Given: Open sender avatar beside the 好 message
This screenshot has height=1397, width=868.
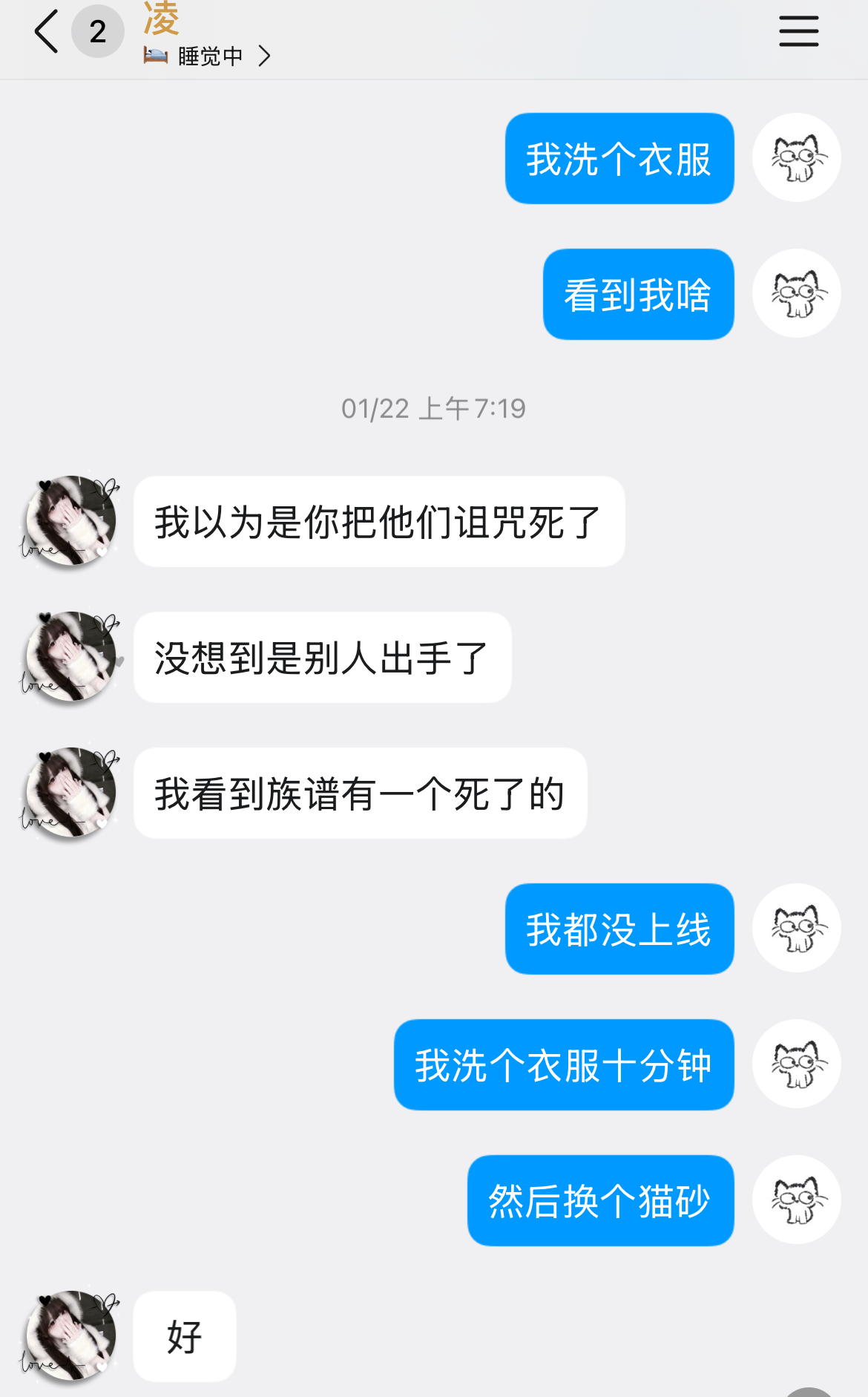Looking at the screenshot, I should click(x=70, y=1335).
